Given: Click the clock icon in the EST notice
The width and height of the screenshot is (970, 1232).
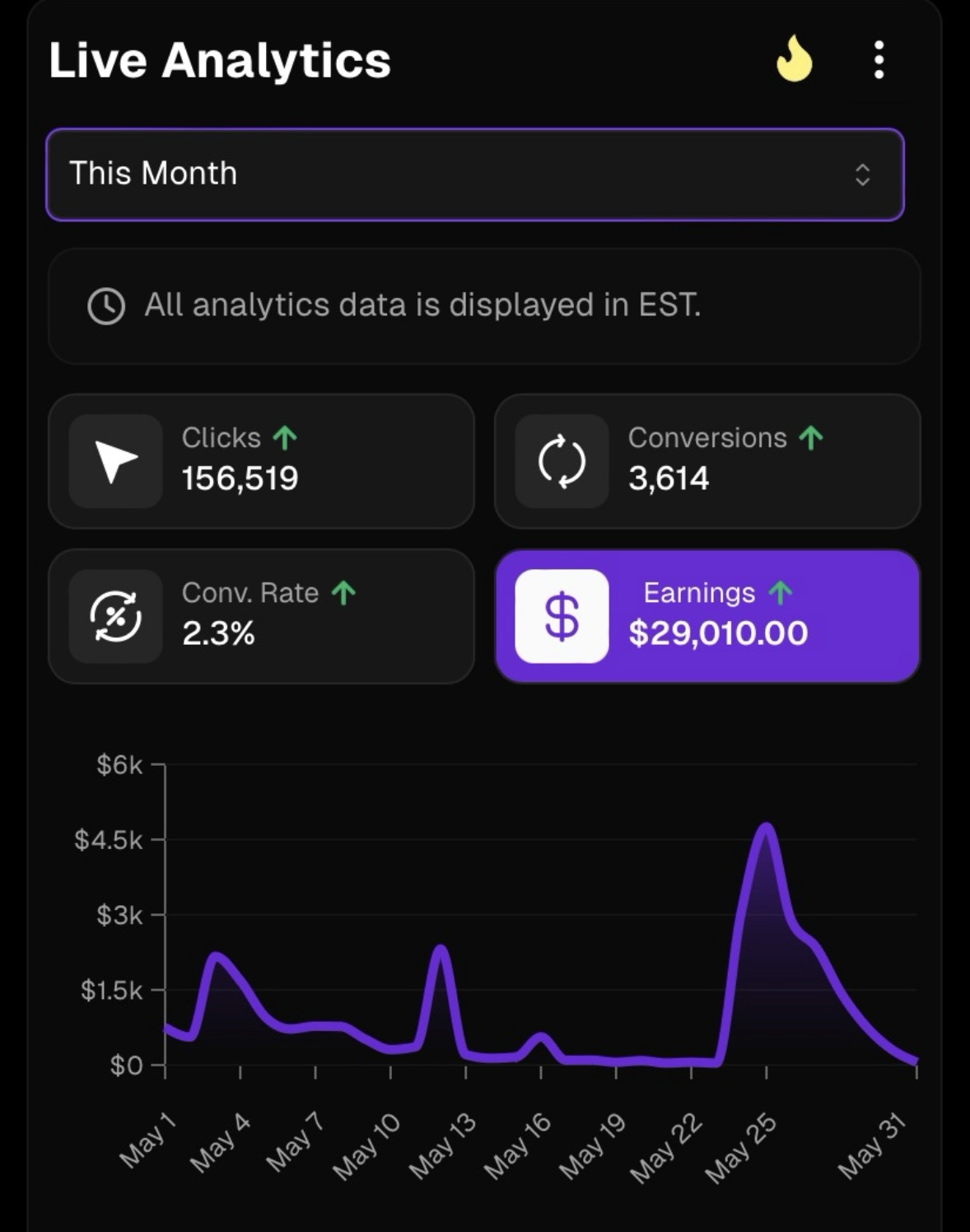Looking at the screenshot, I should tap(105, 306).
